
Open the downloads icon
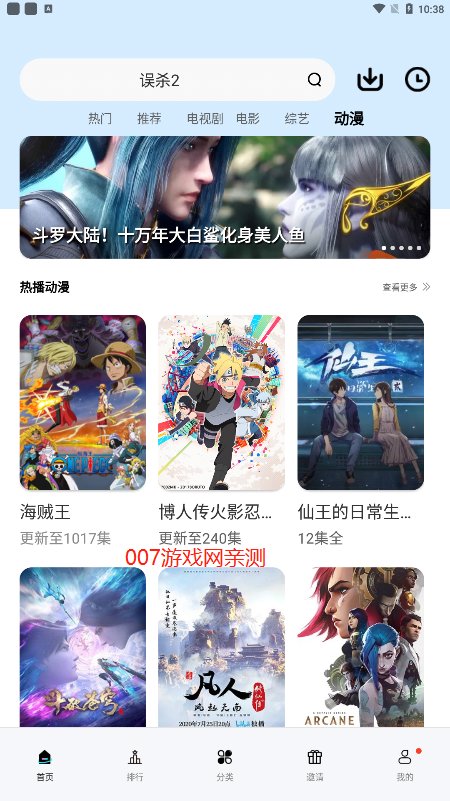(370, 80)
